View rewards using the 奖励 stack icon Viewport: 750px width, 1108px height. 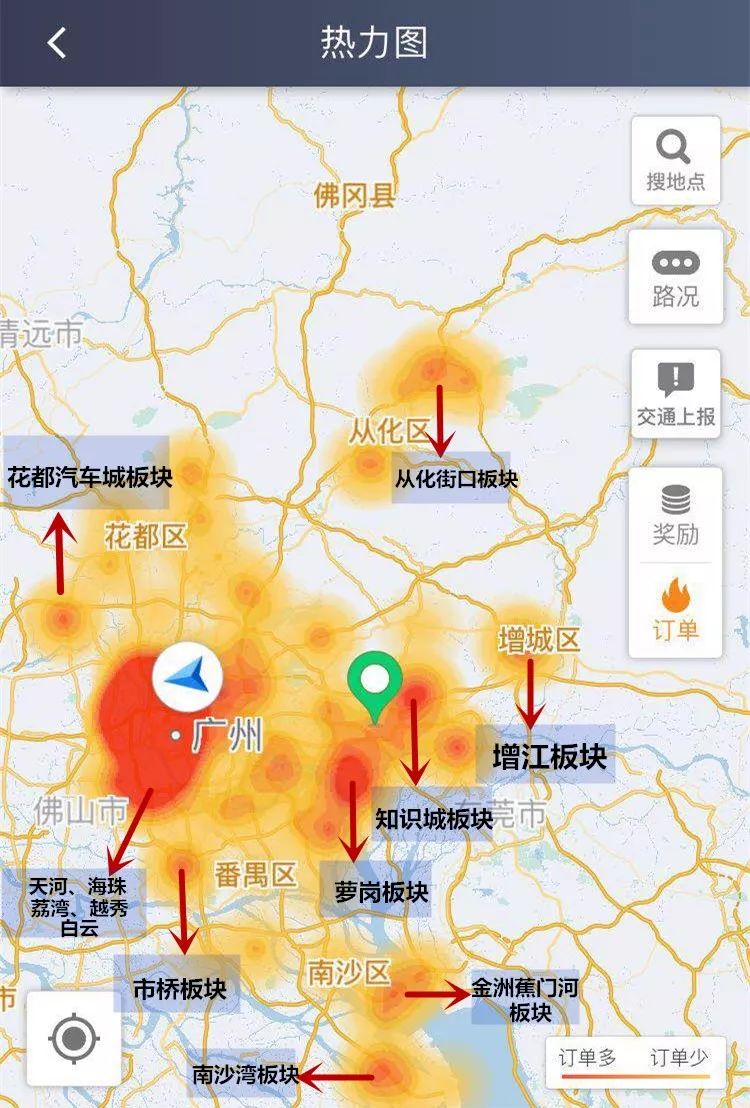point(675,512)
